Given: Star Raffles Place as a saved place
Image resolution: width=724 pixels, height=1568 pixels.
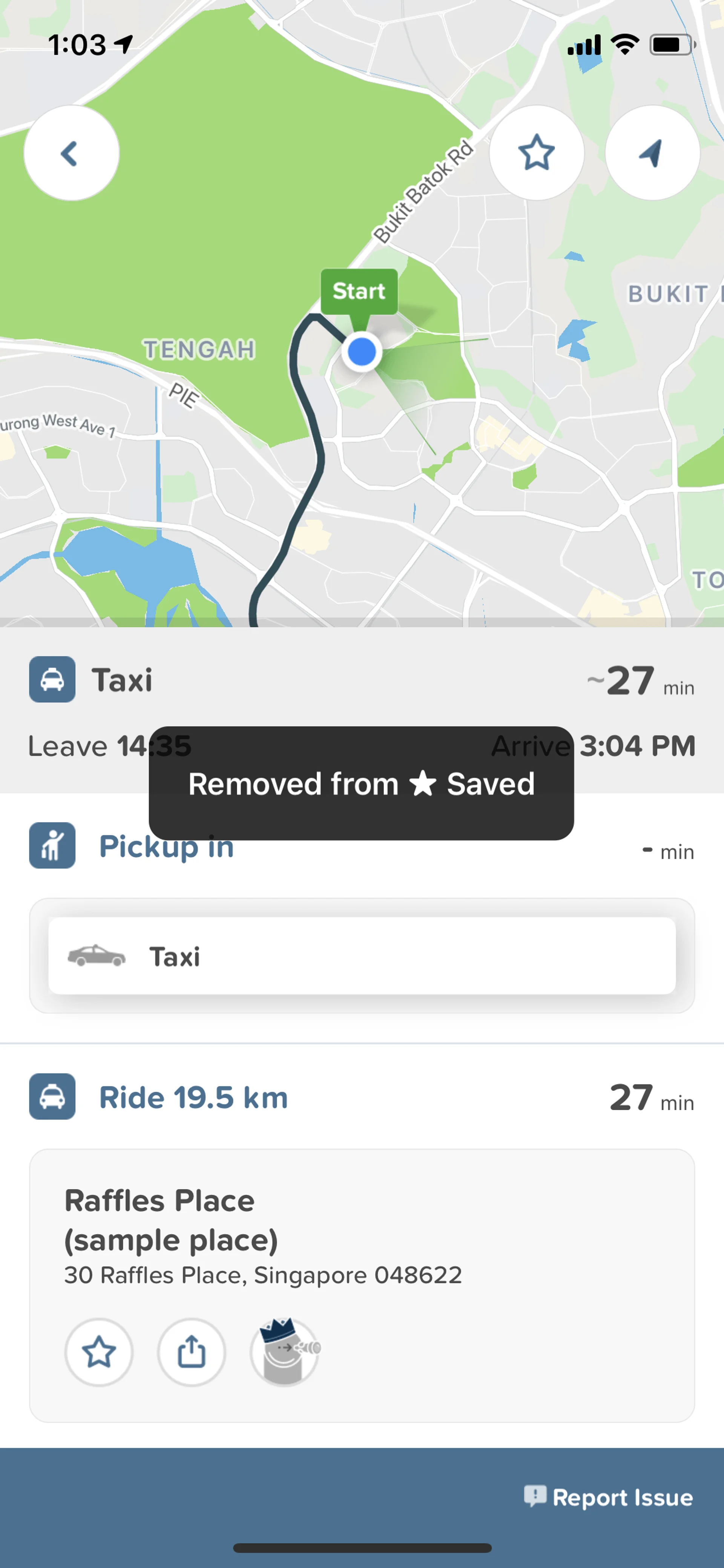Looking at the screenshot, I should tap(99, 1352).
